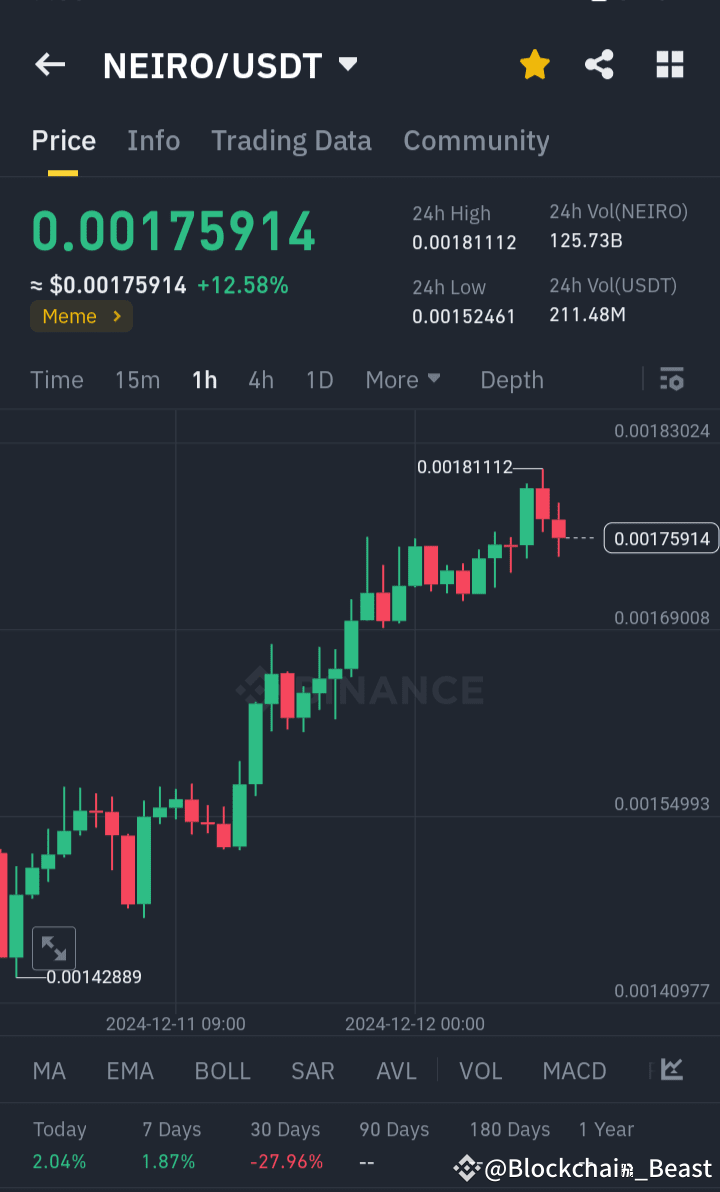720x1192 pixels.
Task: Select the 30 Days performance period
Action: 285,1129
